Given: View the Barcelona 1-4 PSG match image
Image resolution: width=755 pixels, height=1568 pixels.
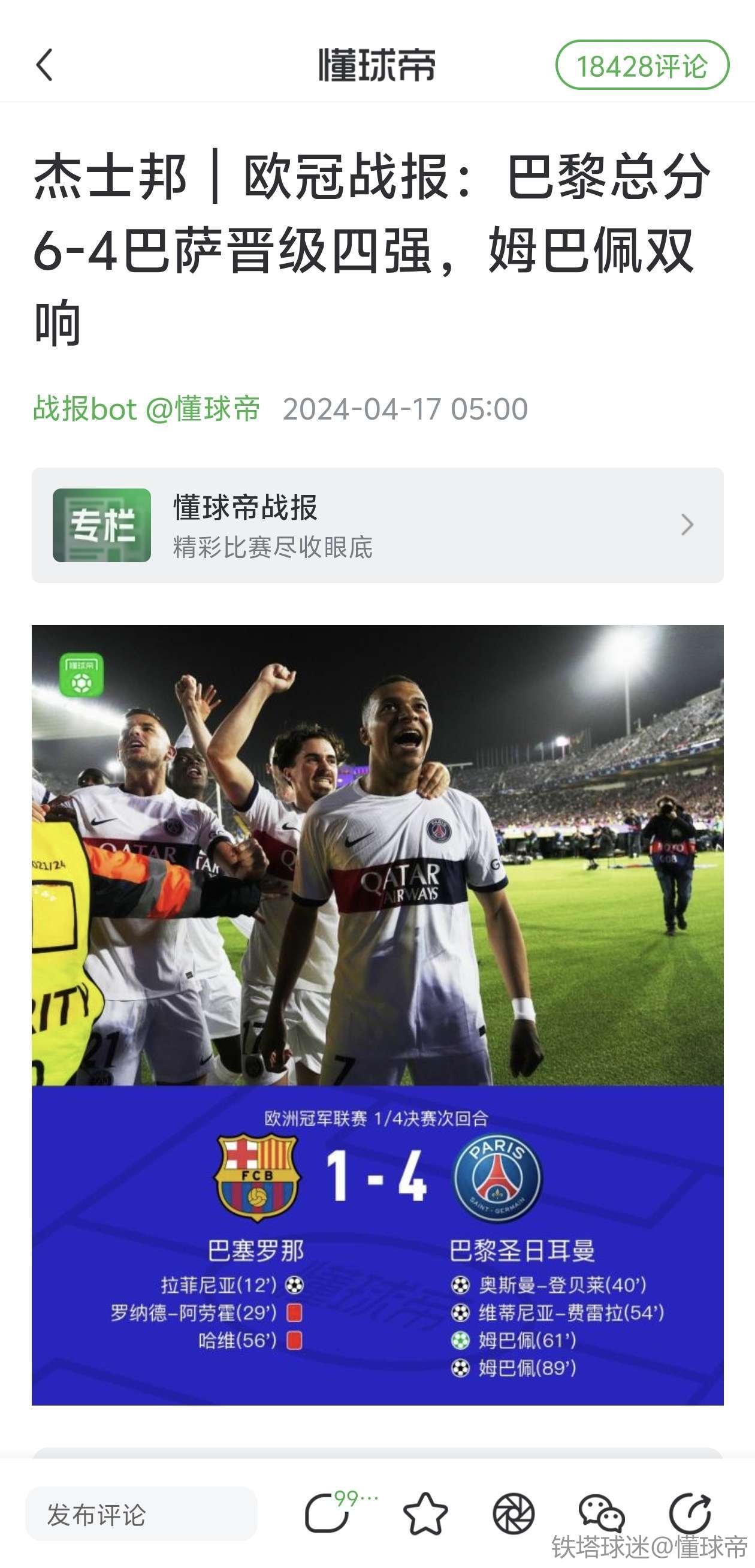Looking at the screenshot, I should pos(377,1015).
